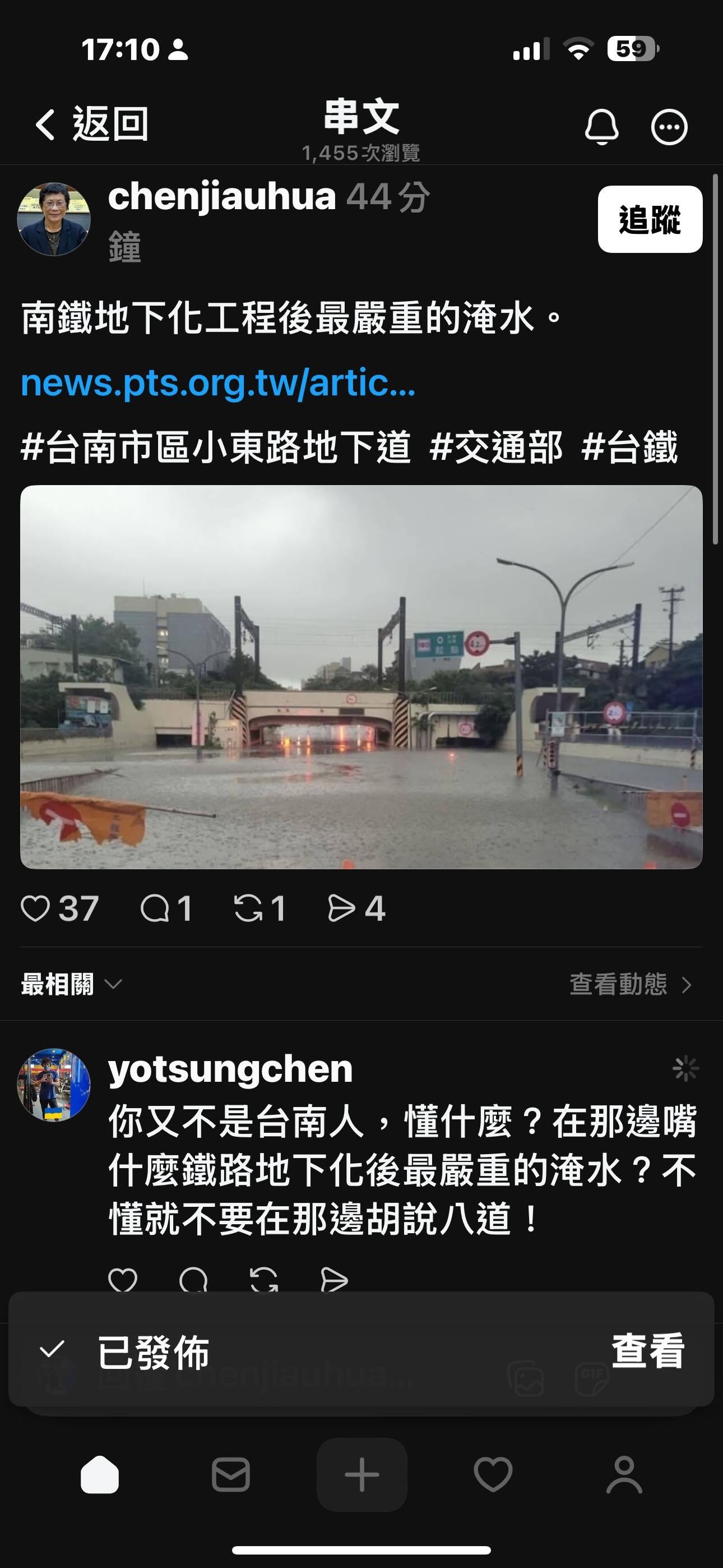
Task: Create a new thread with the plus button
Action: click(x=361, y=1475)
